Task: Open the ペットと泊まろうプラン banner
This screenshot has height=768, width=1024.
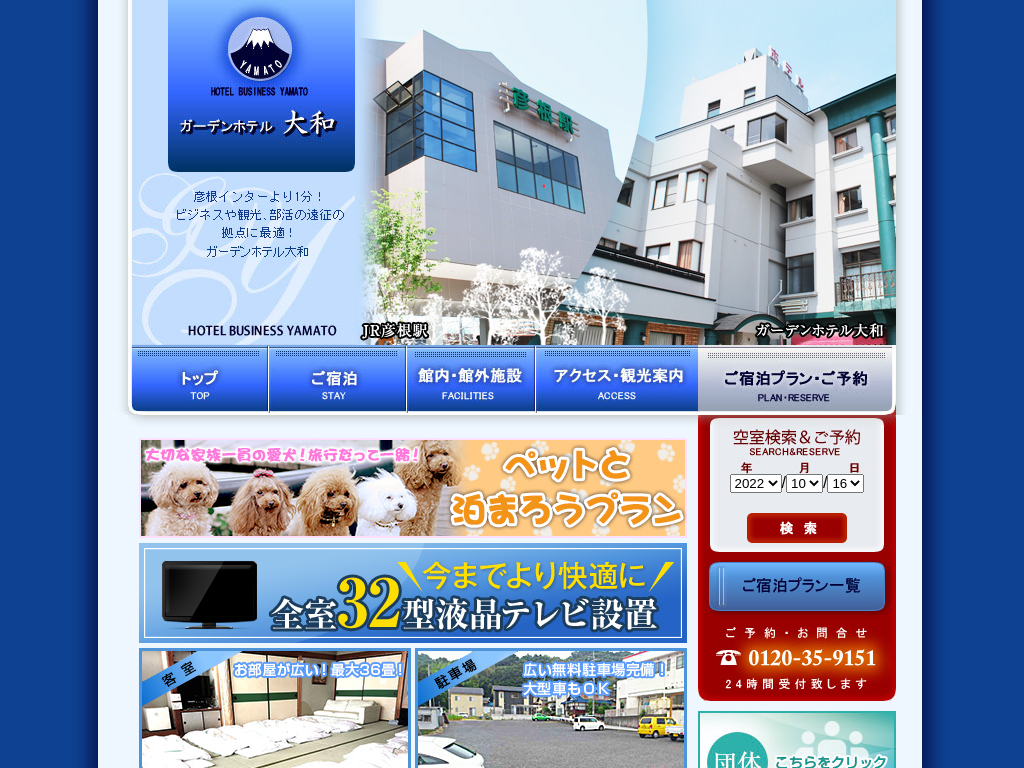Action: [413, 488]
